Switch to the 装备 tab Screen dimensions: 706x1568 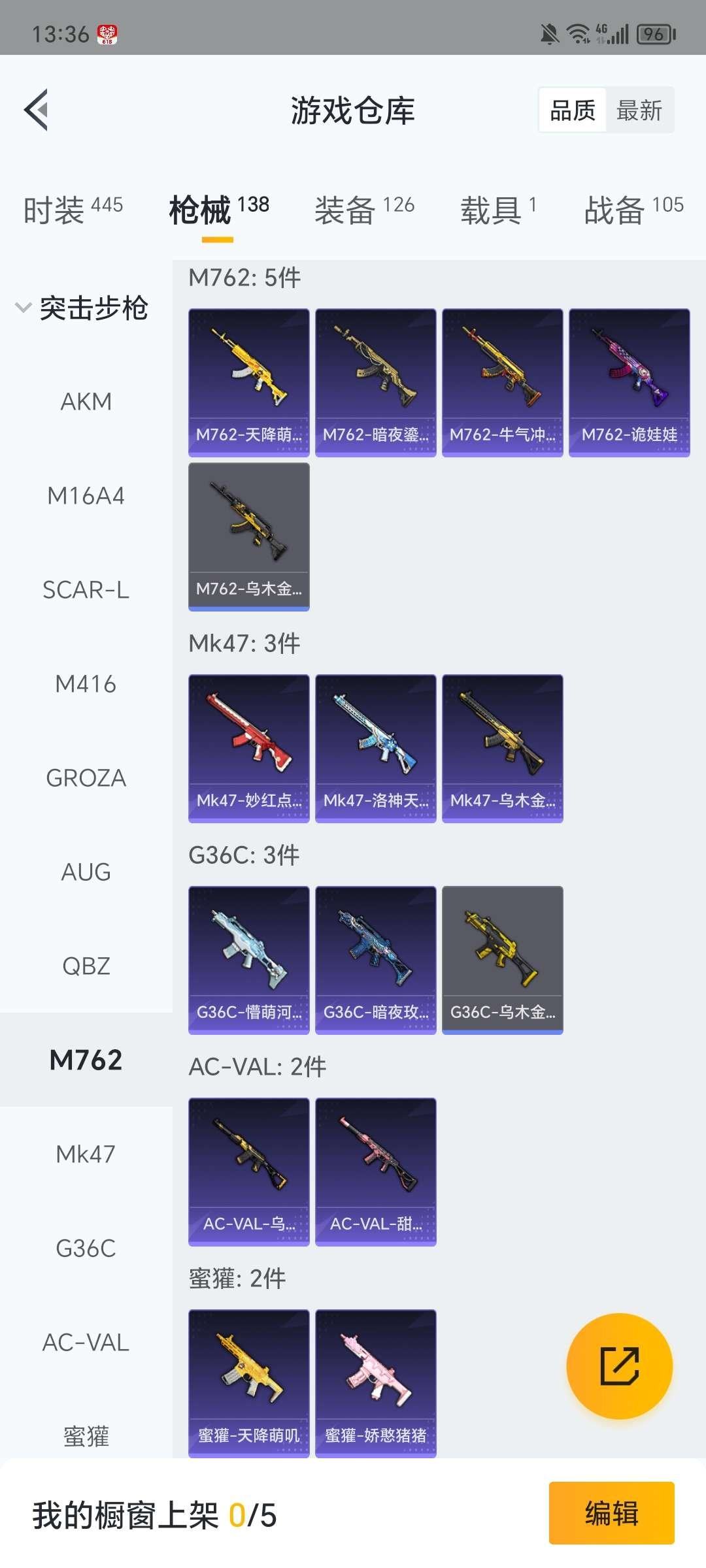tap(364, 210)
